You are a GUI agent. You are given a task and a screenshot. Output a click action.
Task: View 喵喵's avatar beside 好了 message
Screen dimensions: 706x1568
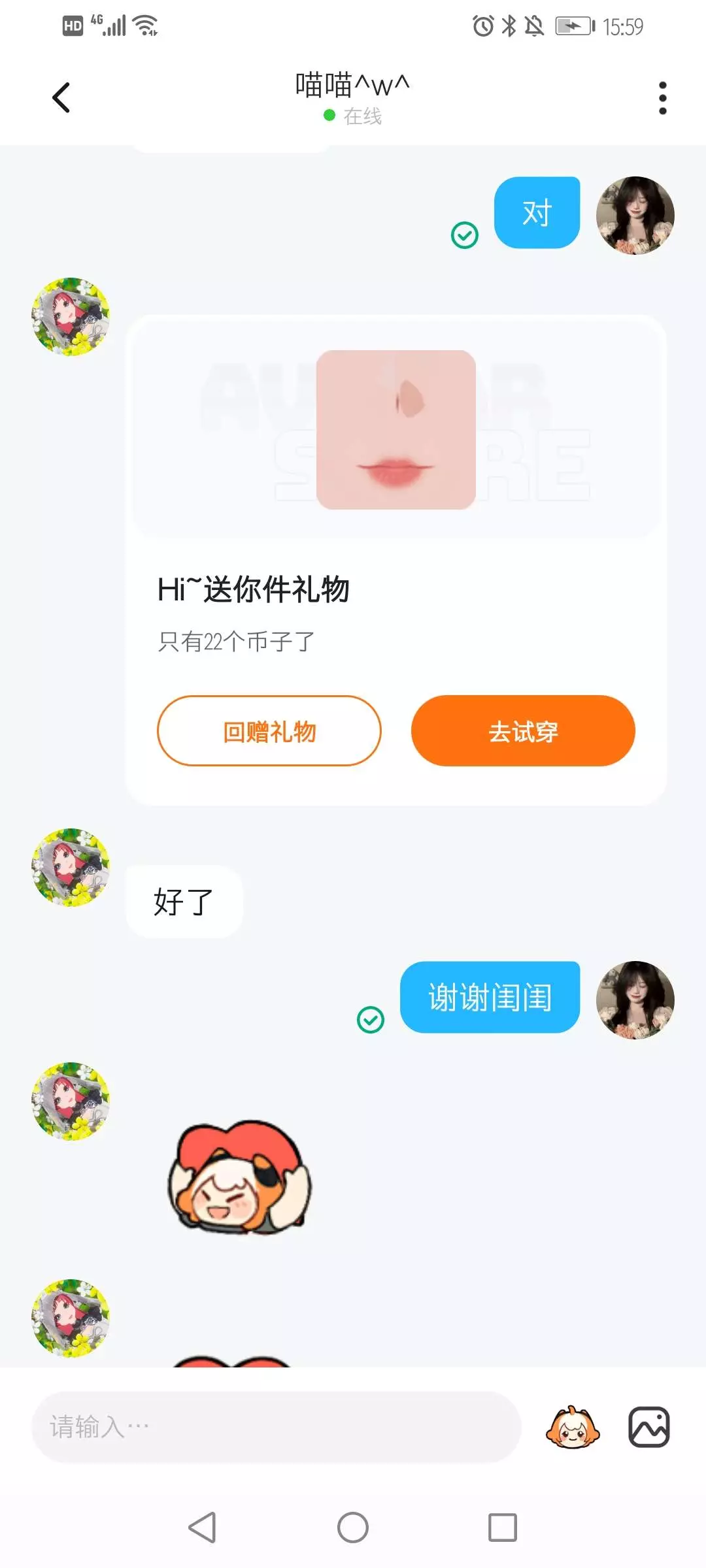71,867
